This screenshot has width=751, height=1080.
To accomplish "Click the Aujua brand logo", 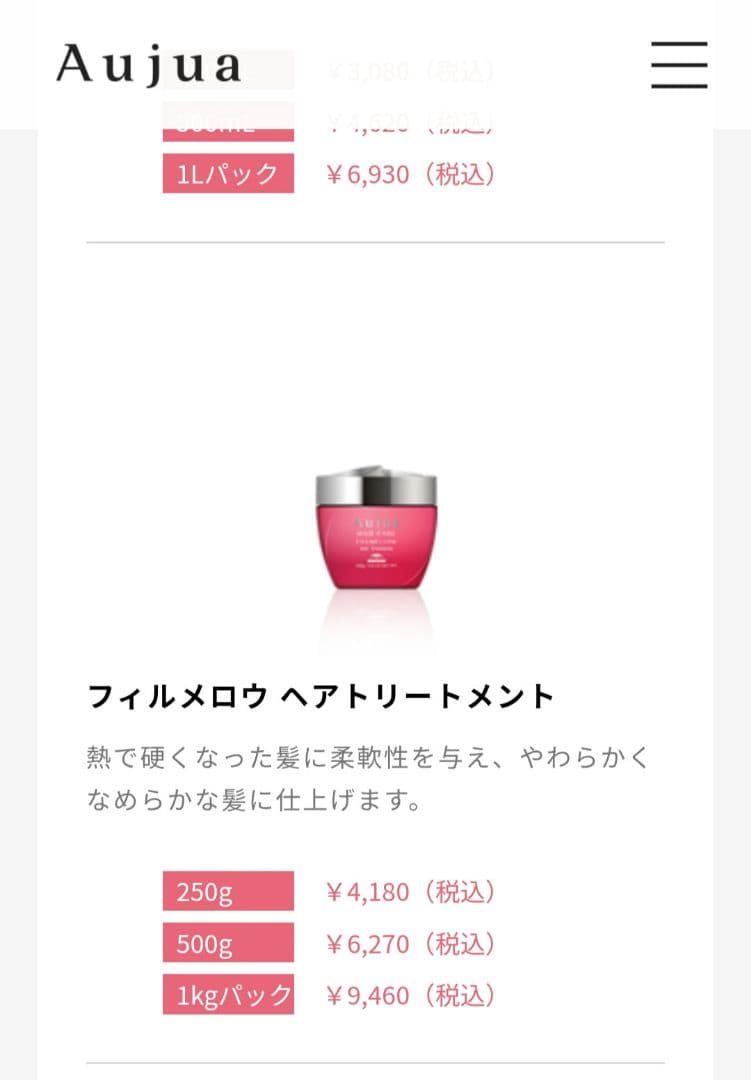I will 150,63.
